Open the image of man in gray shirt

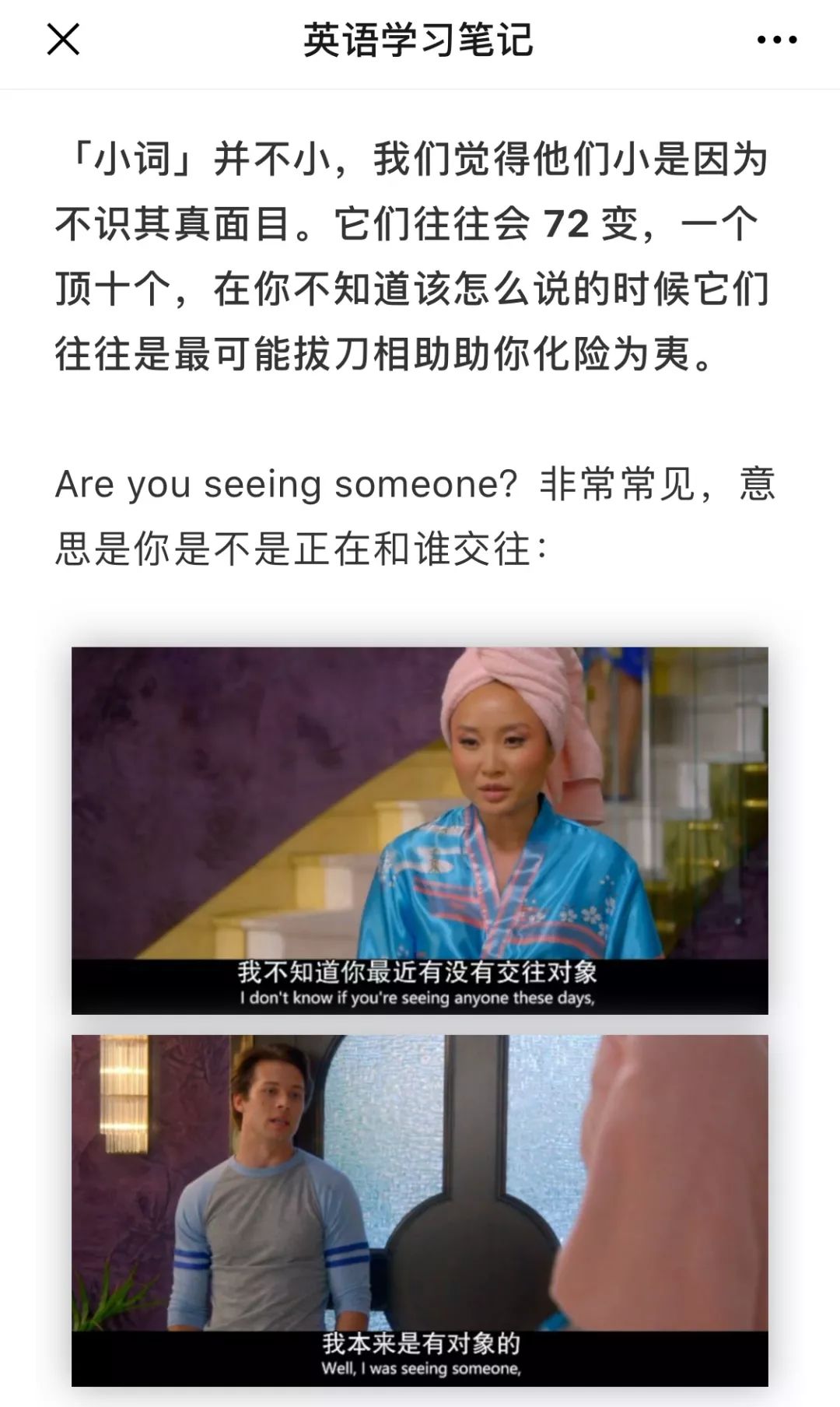point(419,1209)
